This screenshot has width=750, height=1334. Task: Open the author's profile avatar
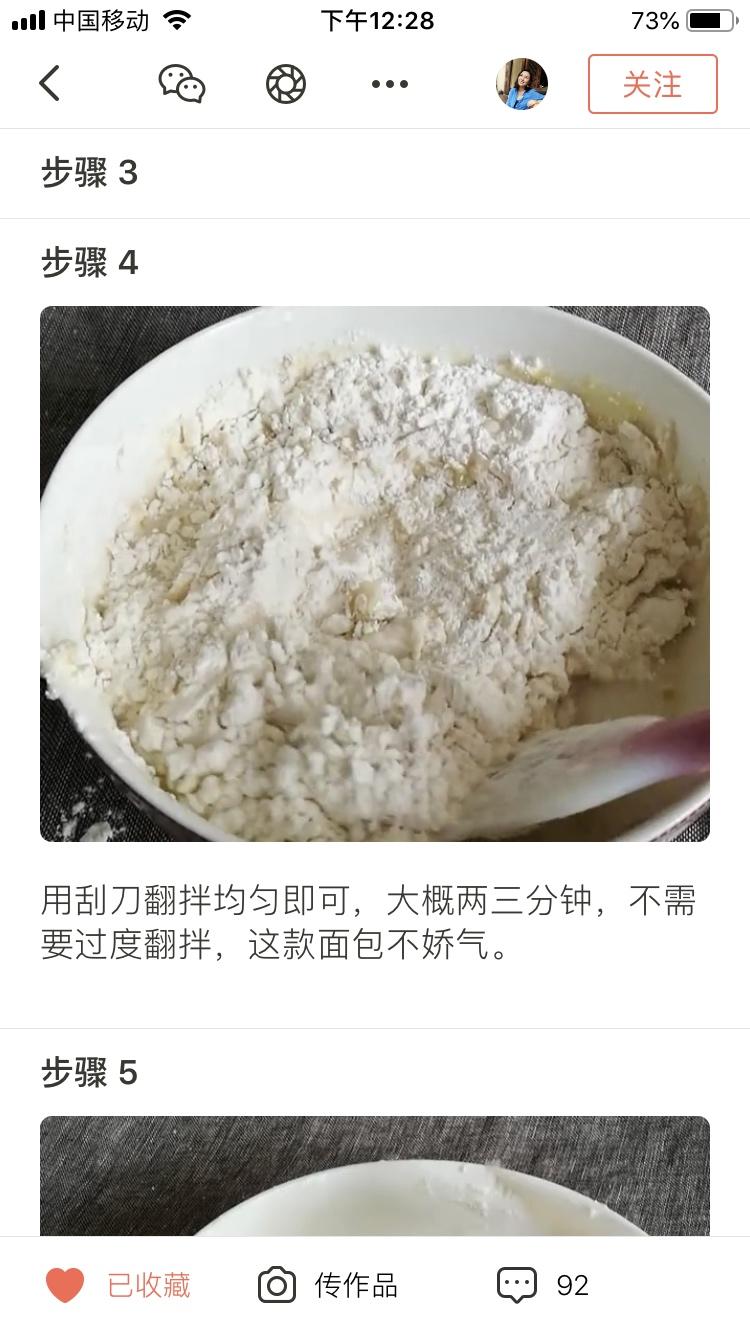pos(522,84)
